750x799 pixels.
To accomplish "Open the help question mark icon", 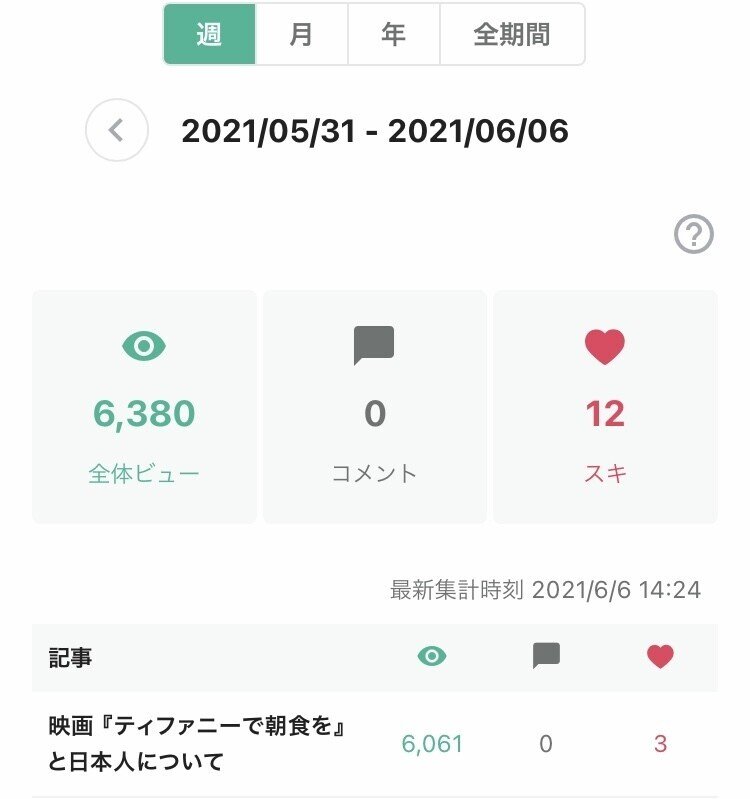I will (x=693, y=236).
